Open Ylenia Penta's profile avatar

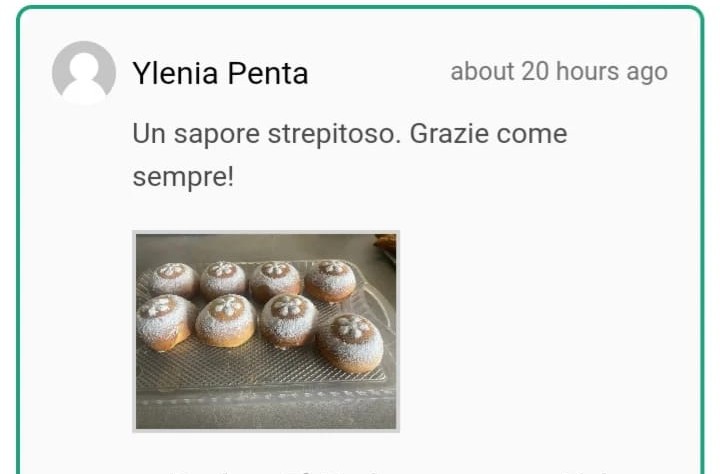[x=84, y=73]
